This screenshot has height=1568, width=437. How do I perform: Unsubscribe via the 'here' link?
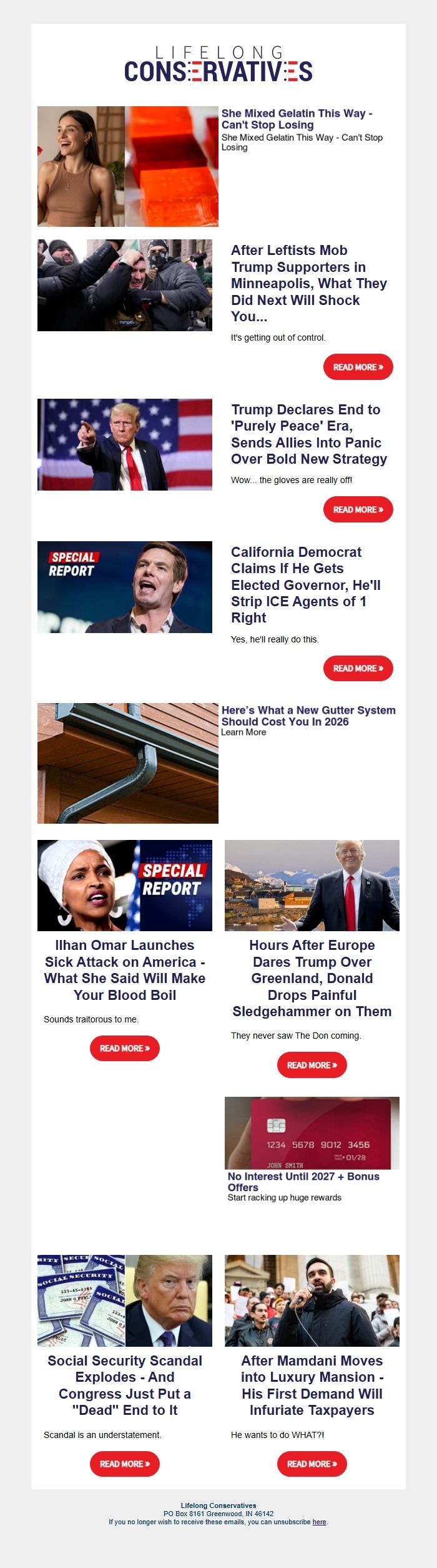(319, 1522)
